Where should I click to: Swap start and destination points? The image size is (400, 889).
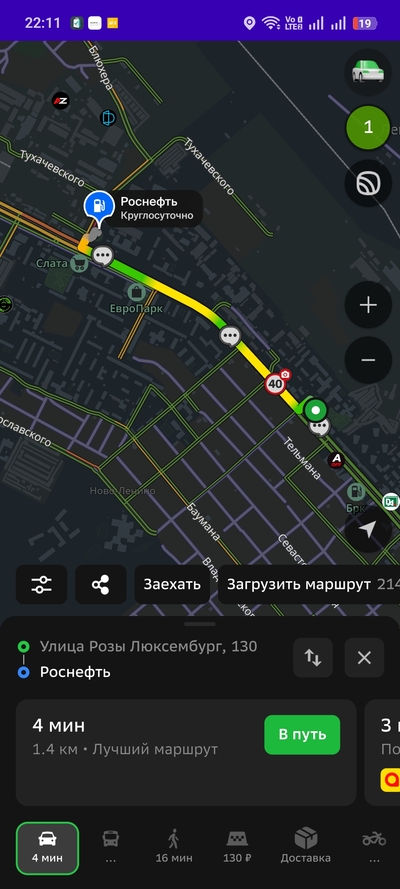pos(313,658)
